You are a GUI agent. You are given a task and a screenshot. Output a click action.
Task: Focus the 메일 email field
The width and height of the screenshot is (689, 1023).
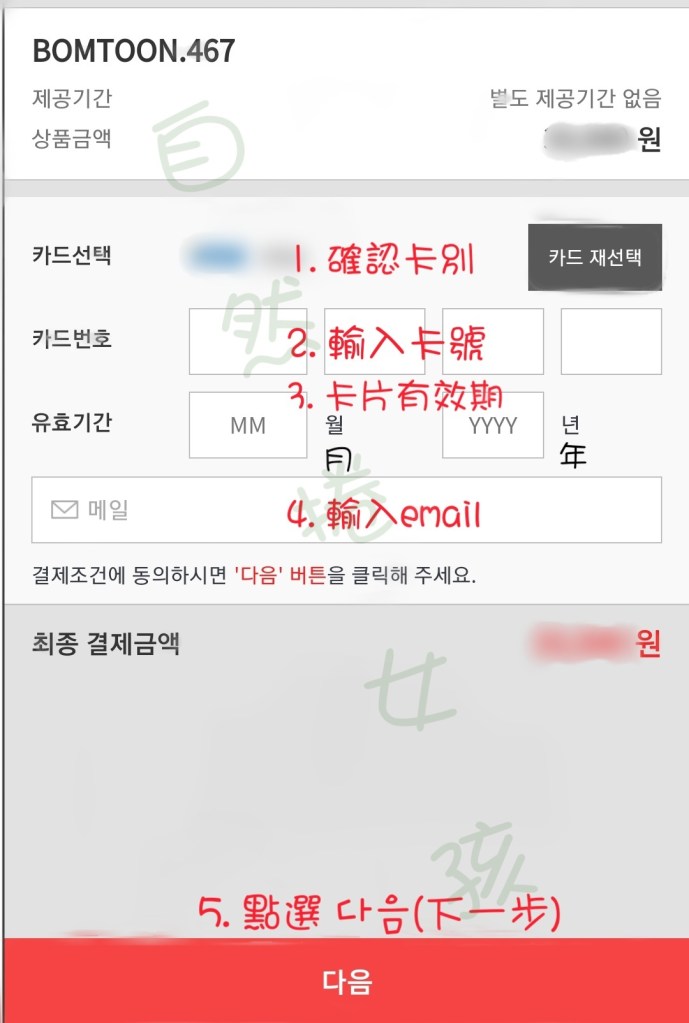[346, 510]
